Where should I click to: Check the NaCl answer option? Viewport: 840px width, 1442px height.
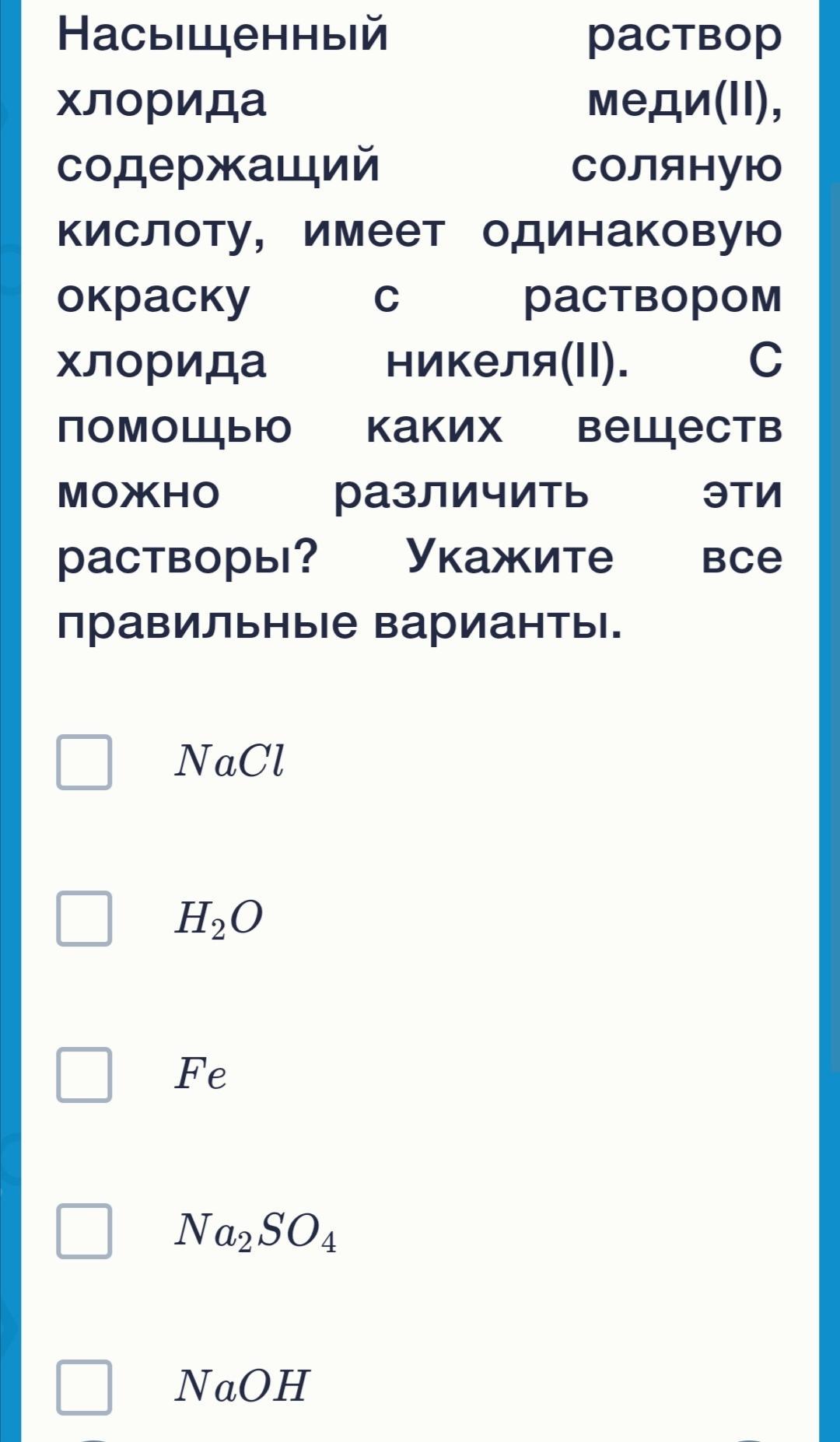pos(84,761)
